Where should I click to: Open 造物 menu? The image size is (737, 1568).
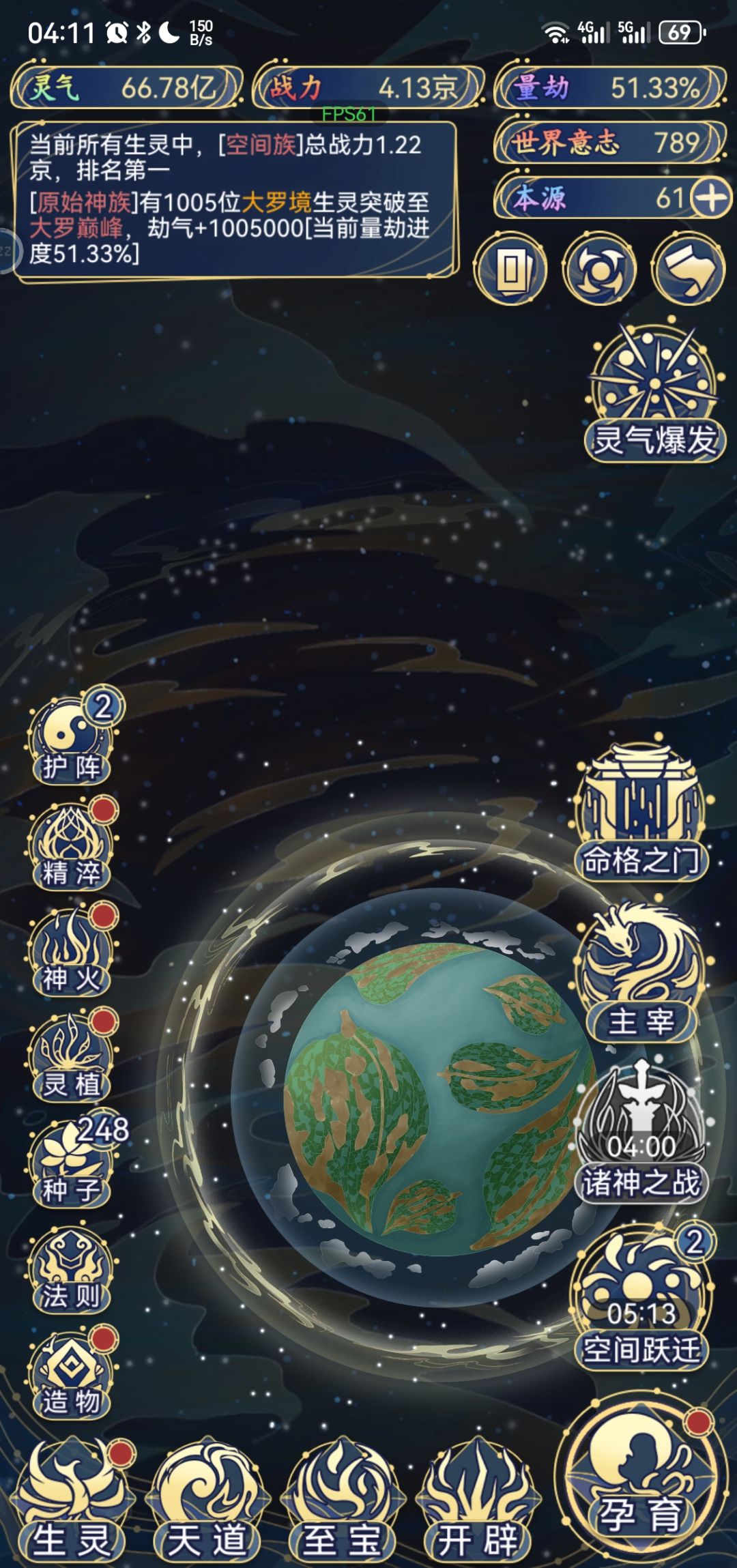click(x=71, y=1375)
